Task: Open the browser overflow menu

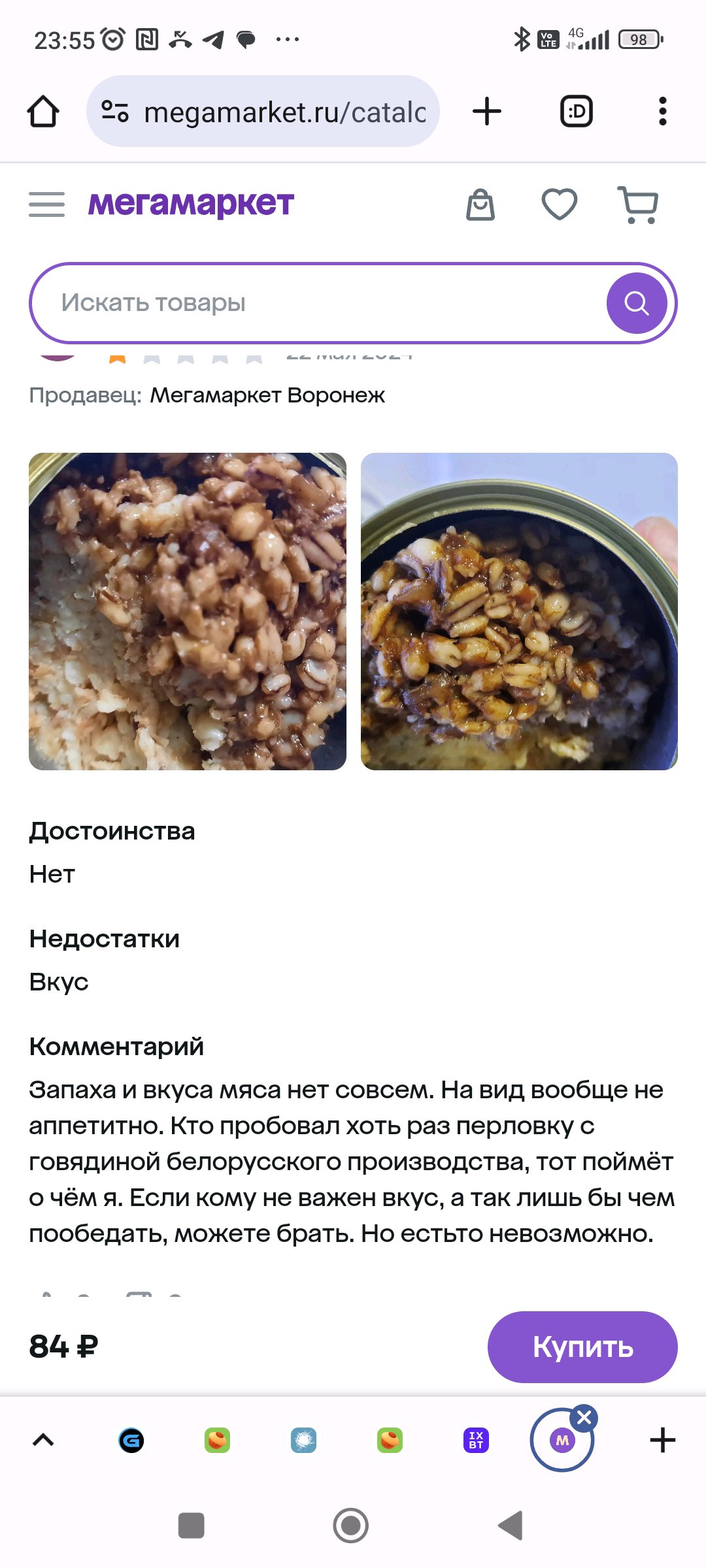Action: point(663,111)
